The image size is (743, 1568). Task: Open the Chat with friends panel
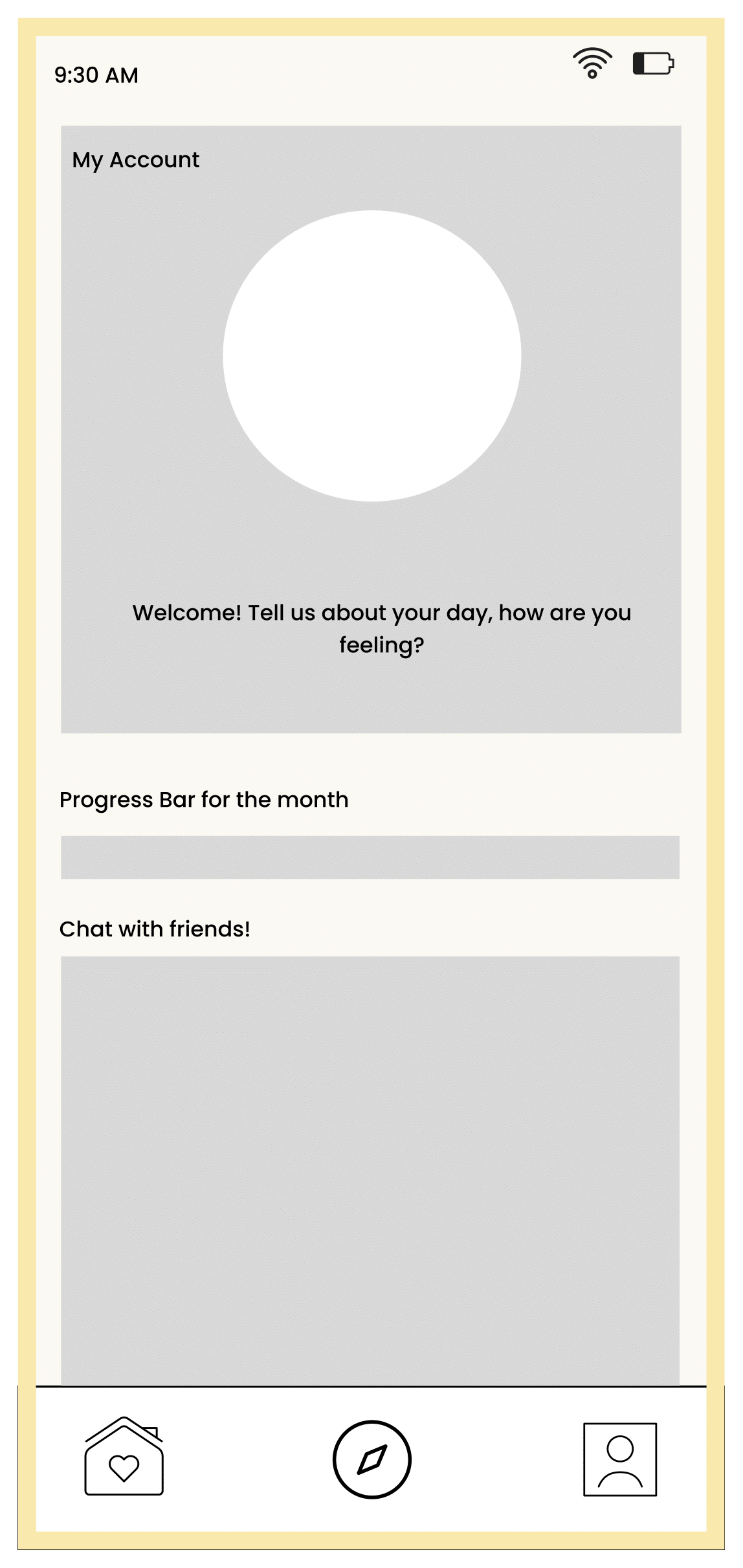coord(370,1171)
